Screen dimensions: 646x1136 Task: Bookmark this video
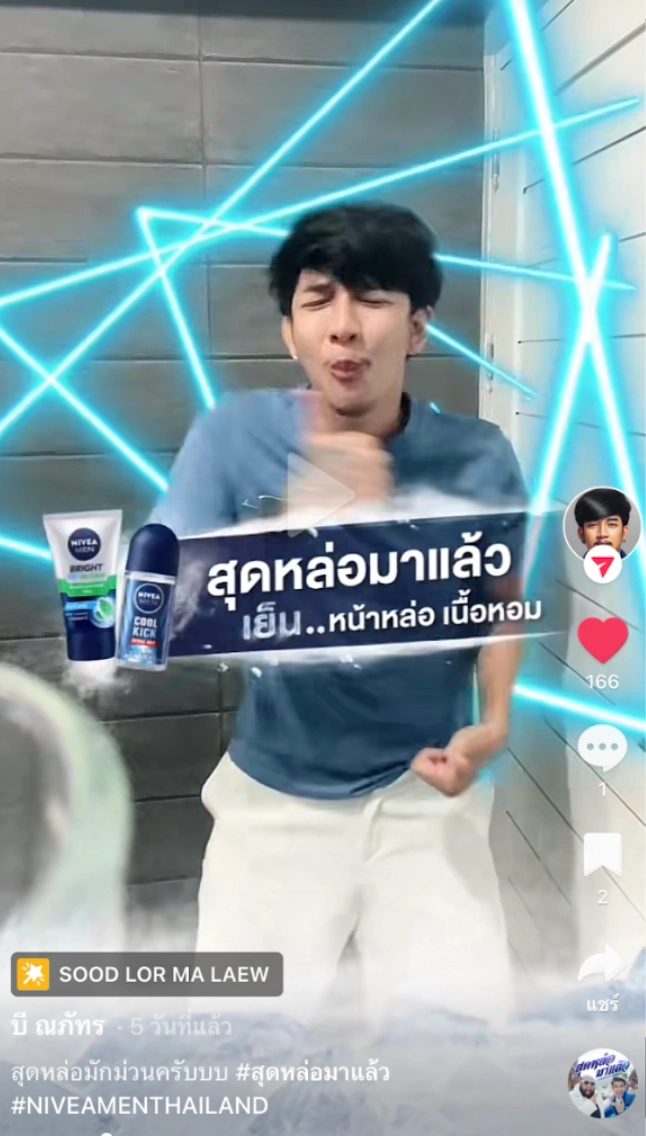pyautogui.click(x=602, y=855)
